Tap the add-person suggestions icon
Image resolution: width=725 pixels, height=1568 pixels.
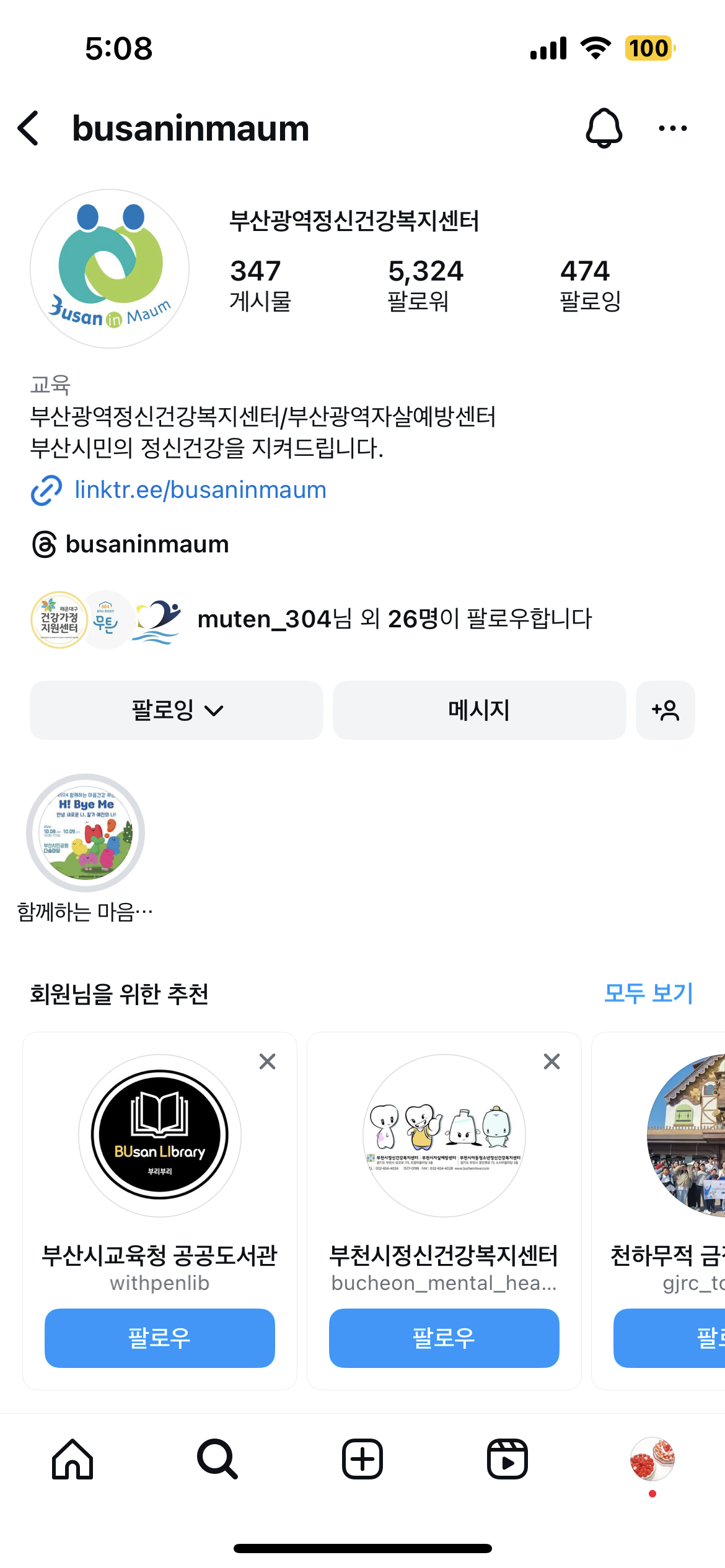pyautogui.click(x=665, y=710)
